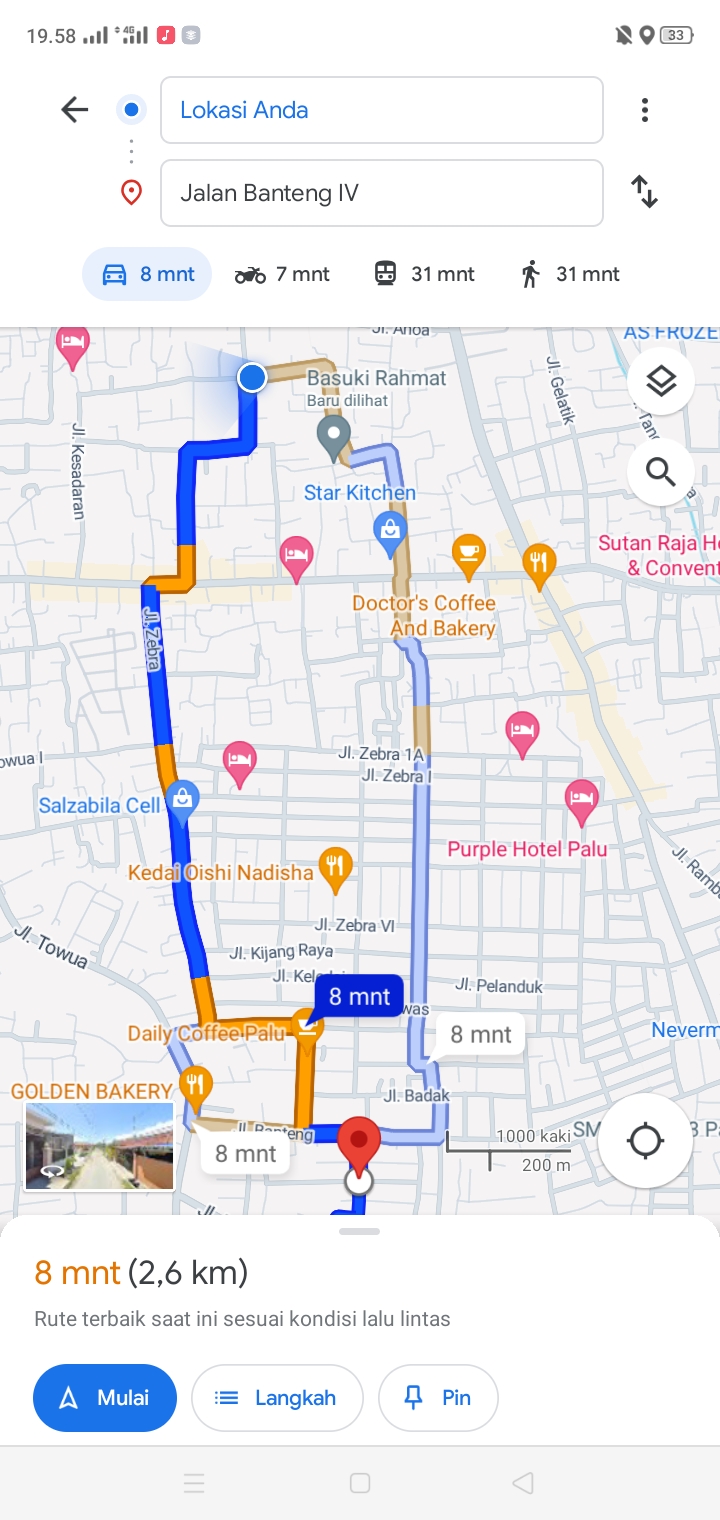Open the map layers button
The width and height of the screenshot is (720, 1520).
(661, 381)
